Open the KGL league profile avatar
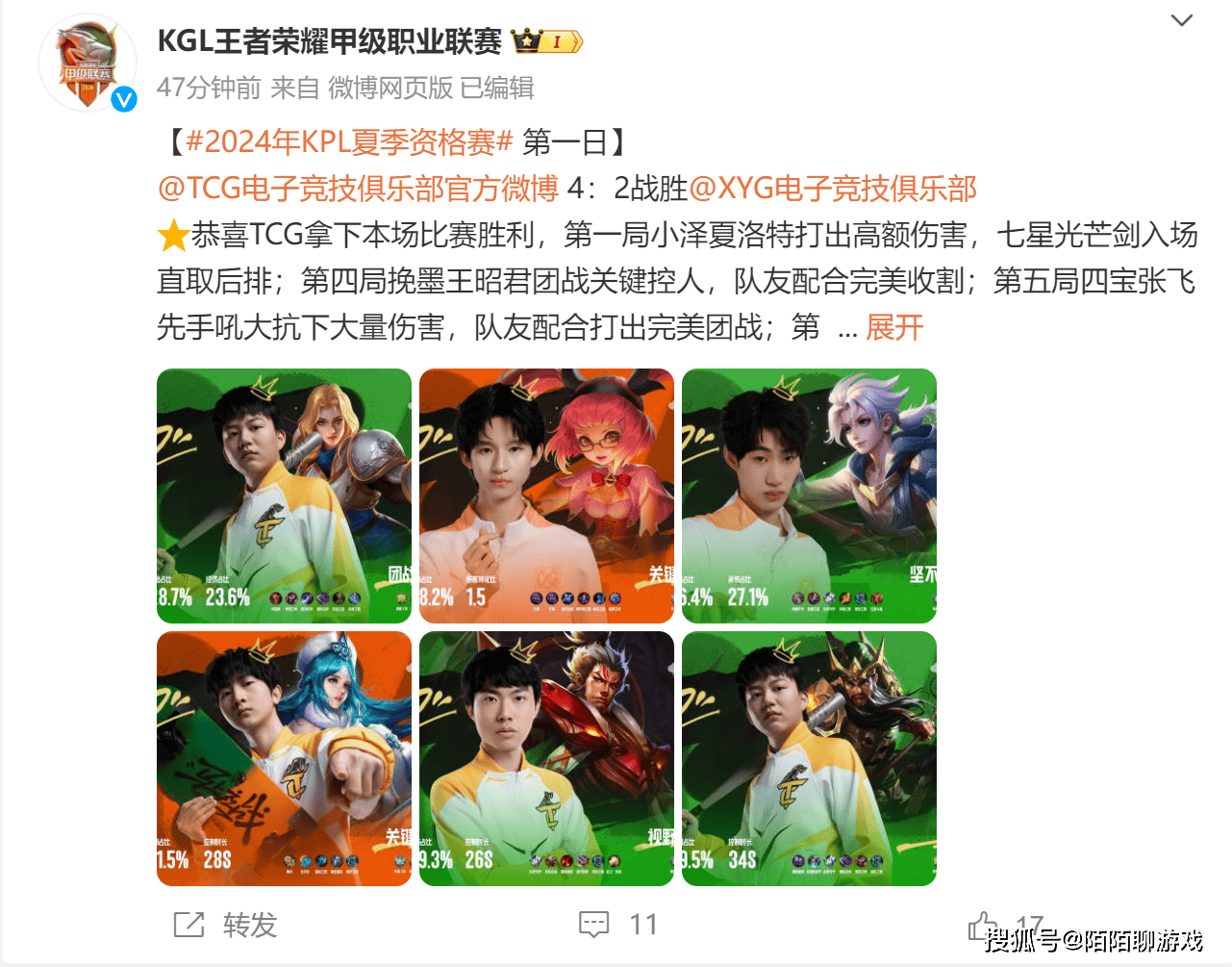 (88, 63)
